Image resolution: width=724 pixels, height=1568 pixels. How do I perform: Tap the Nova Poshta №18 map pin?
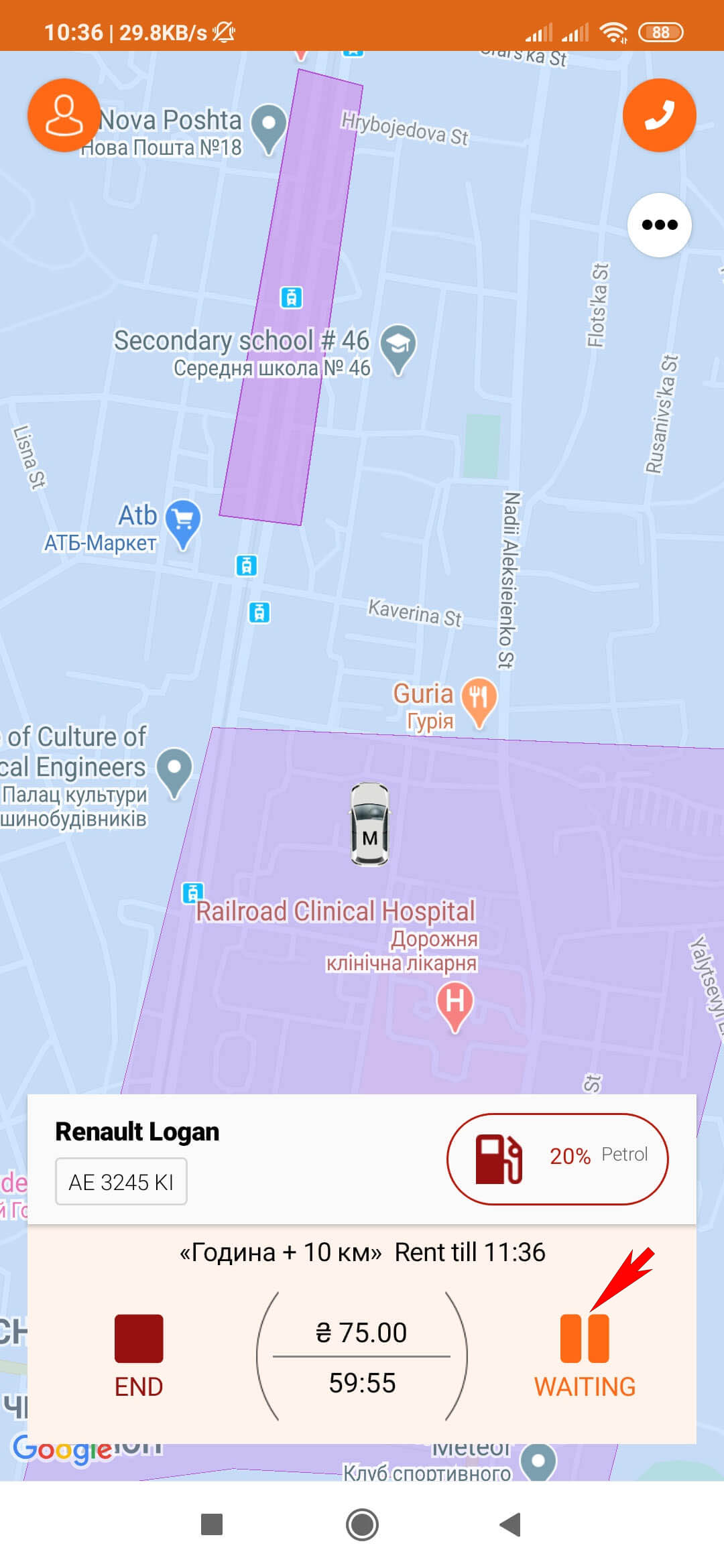(268, 124)
